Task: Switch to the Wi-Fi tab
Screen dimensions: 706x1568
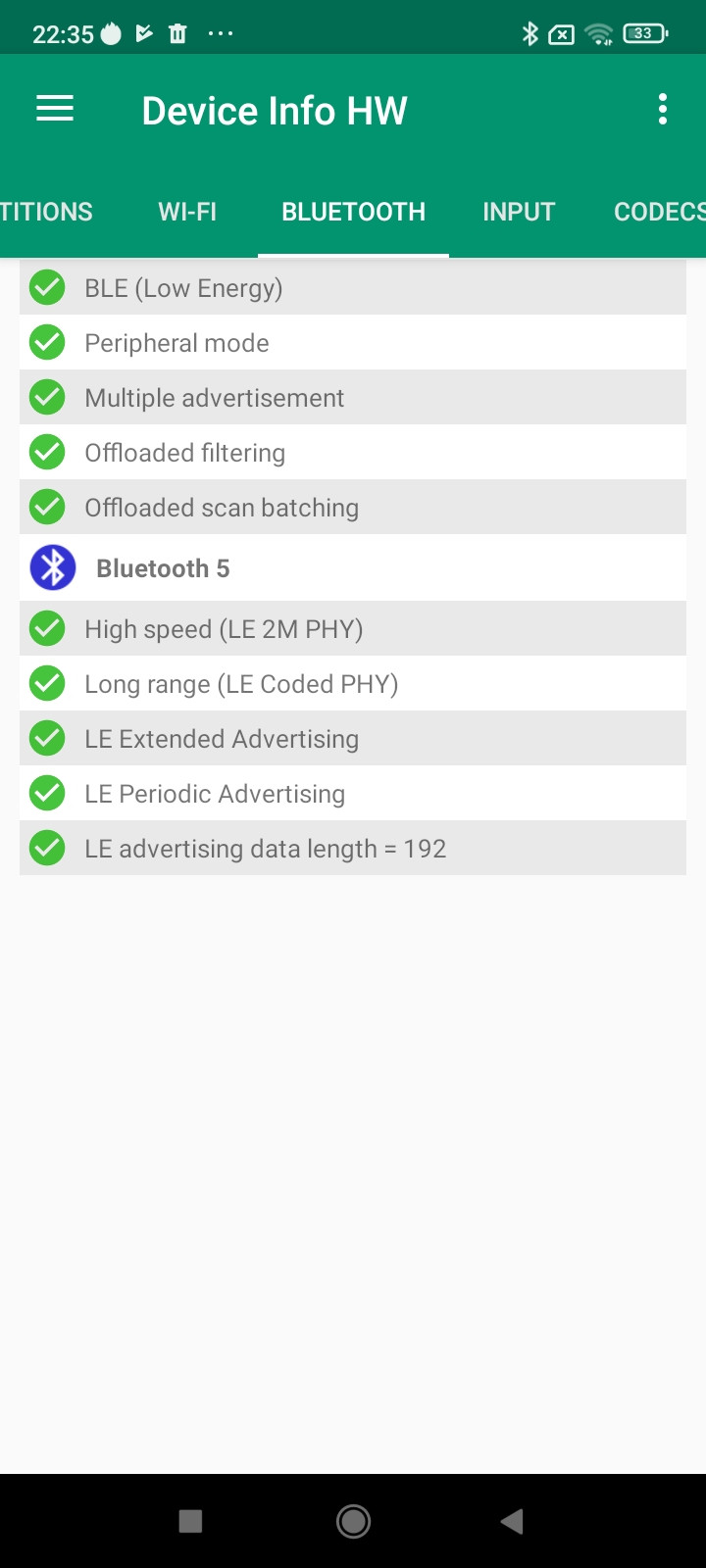Action: pyautogui.click(x=187, y=212)
